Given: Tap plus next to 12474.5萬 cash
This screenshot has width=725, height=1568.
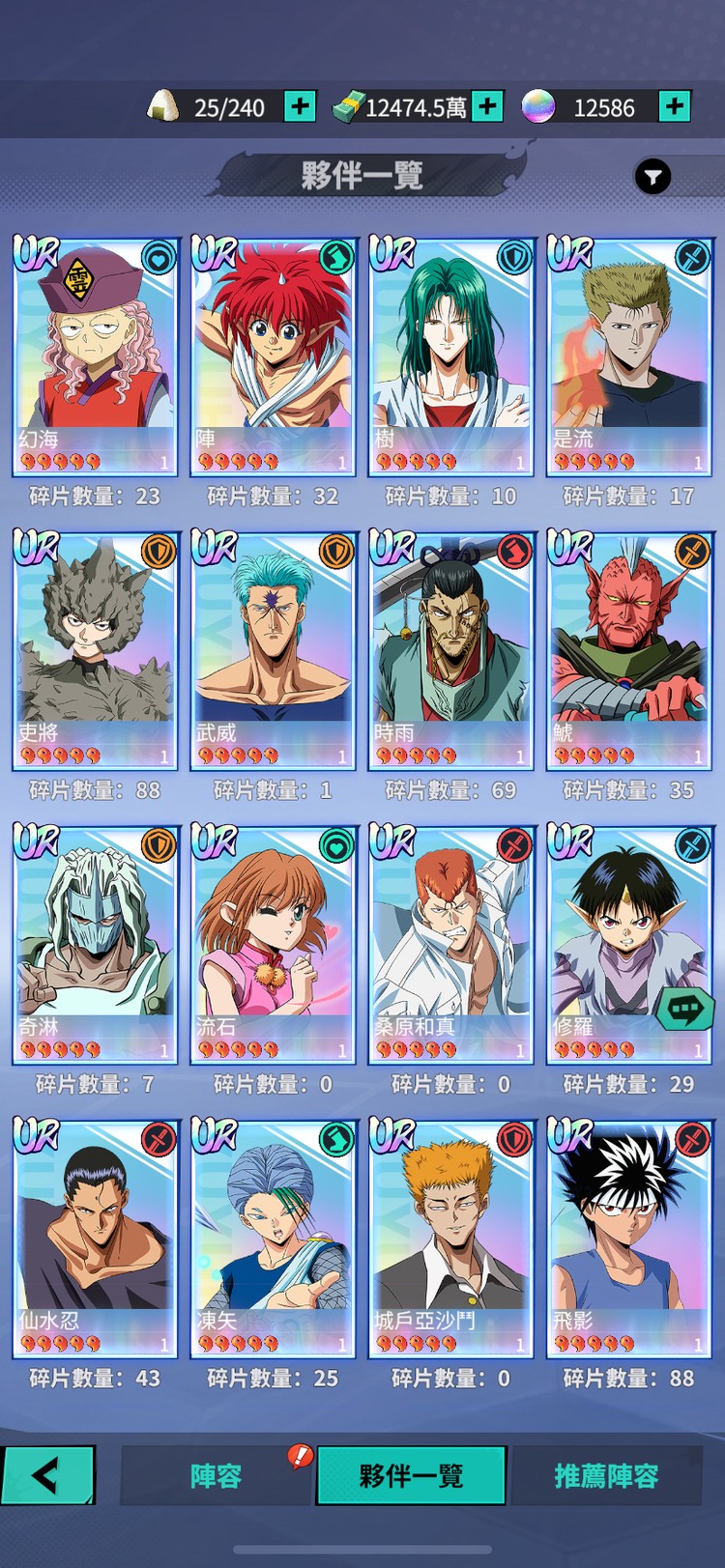Looking at the screenshot, I should [x=487, y=106].
